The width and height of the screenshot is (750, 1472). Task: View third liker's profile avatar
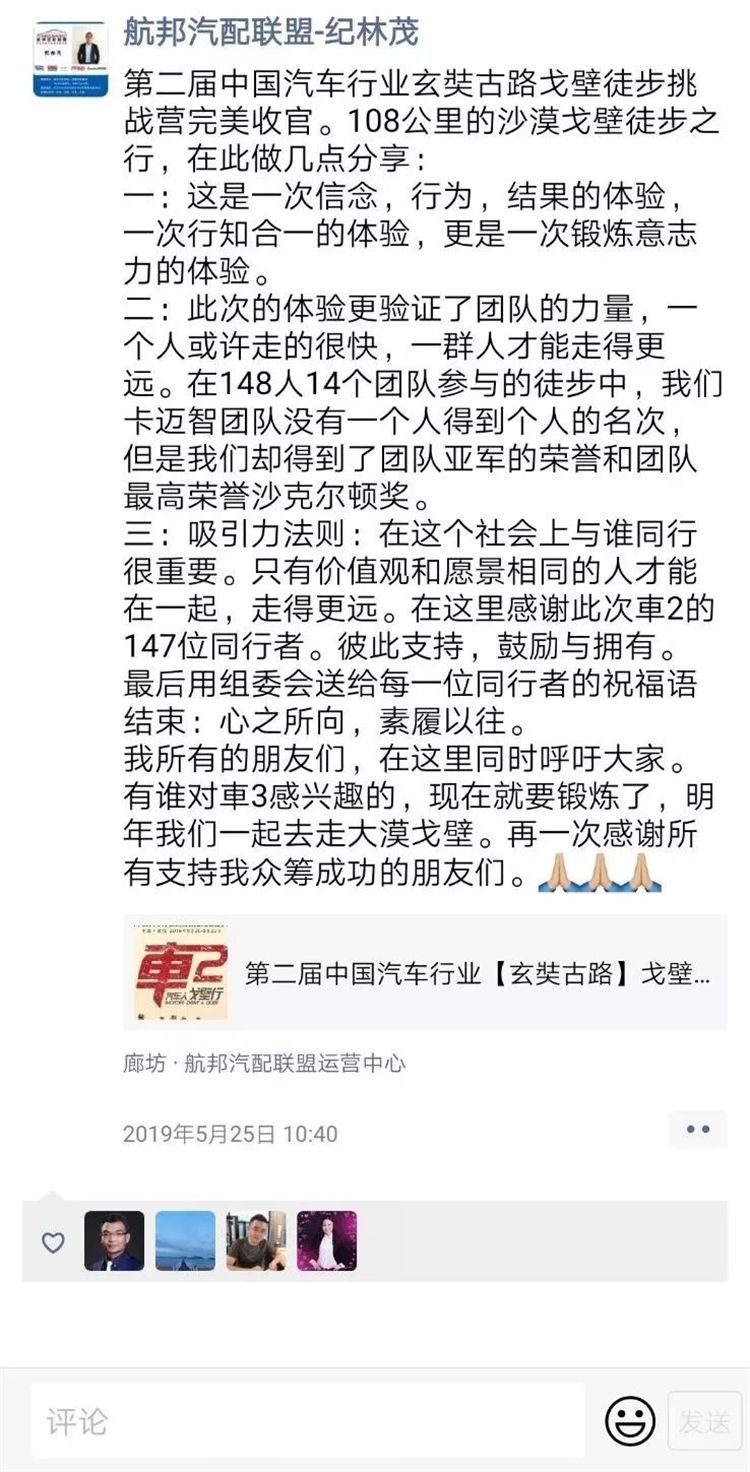[256, 1241]
